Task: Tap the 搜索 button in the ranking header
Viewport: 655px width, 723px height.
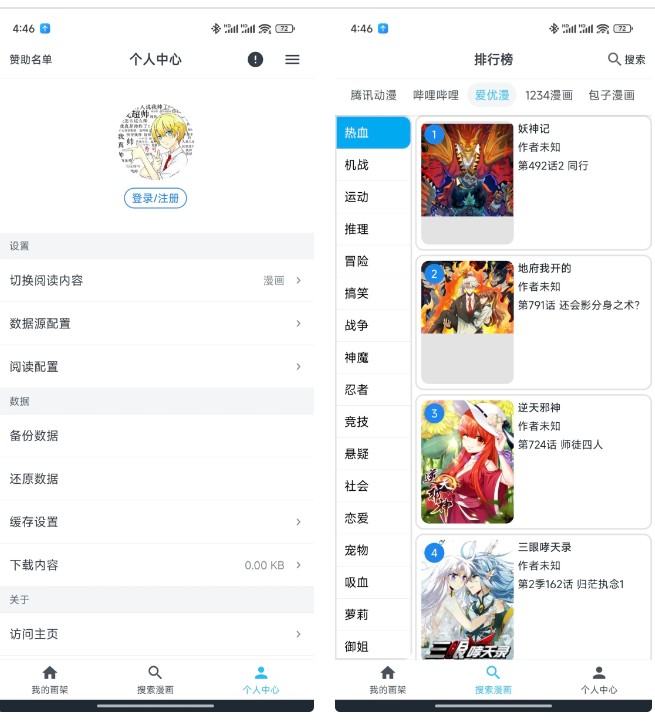Action: (627, 60)
